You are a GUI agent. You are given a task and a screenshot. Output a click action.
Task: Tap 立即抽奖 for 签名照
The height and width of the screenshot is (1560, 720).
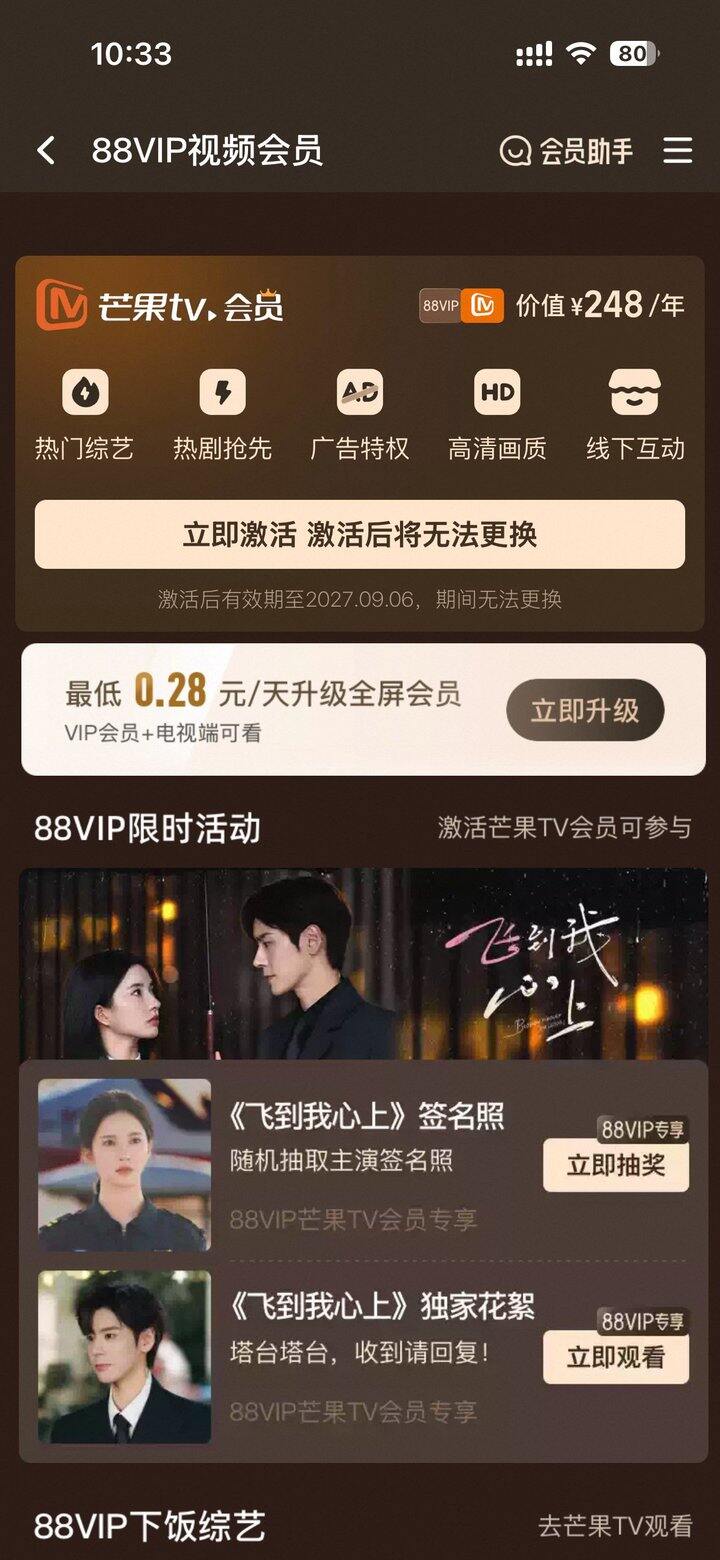pos(616,1166)
